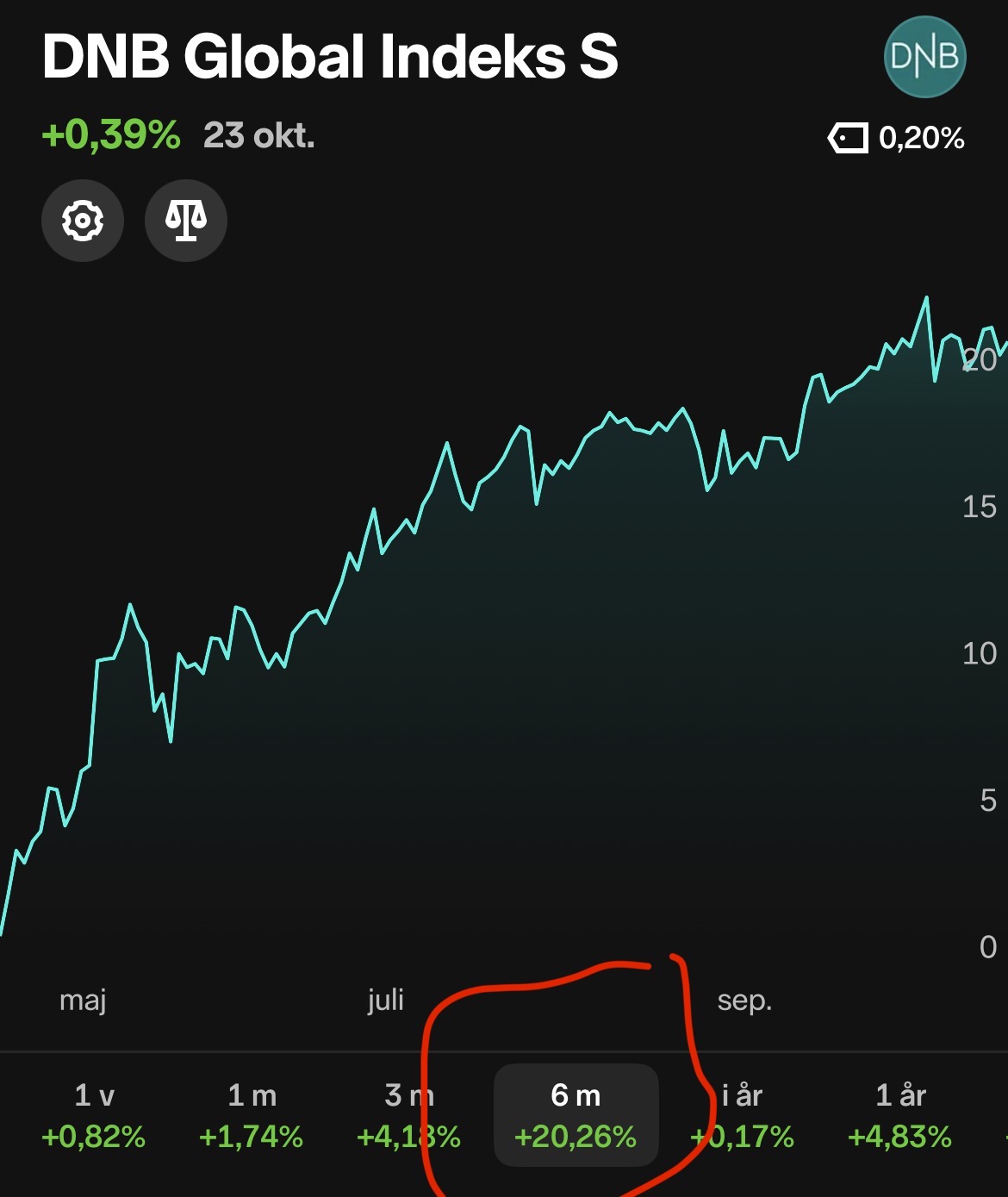Image resolution: width=1008 pixels, height=1197 pixels.
Task: Select the 1 m time range
Action: point(252,1115)
